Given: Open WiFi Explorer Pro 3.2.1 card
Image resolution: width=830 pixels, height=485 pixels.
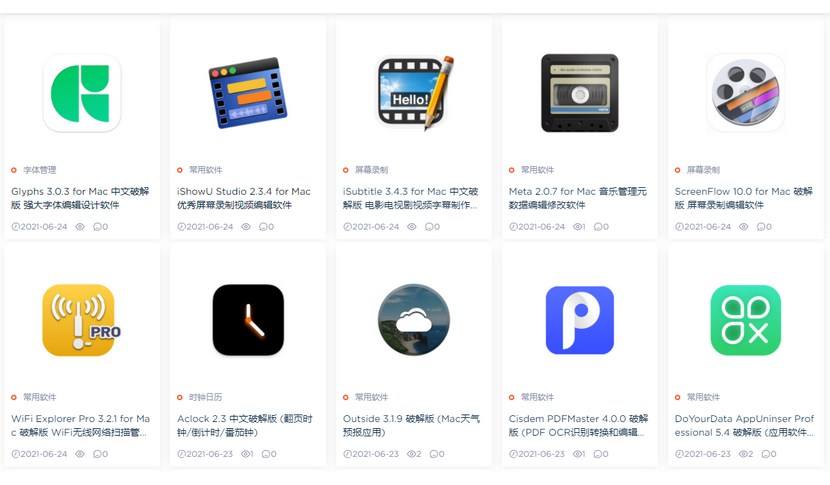Looking at the screenshot, I should [x=82, y=425].
